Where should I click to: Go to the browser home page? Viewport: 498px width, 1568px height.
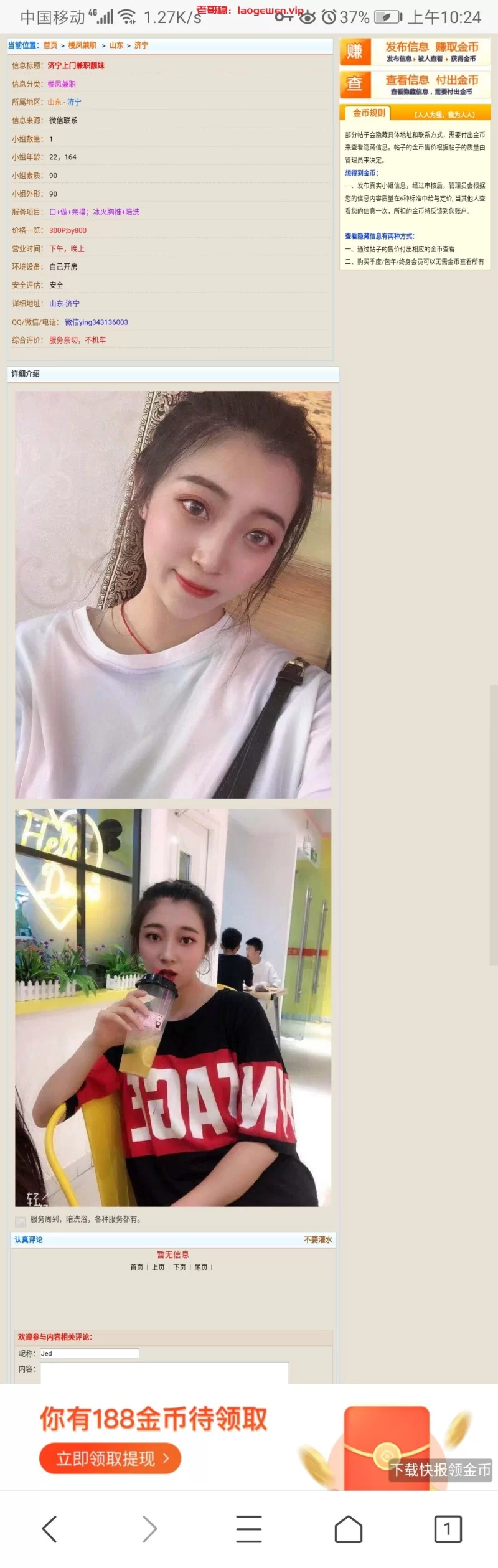coord(349,1528)
